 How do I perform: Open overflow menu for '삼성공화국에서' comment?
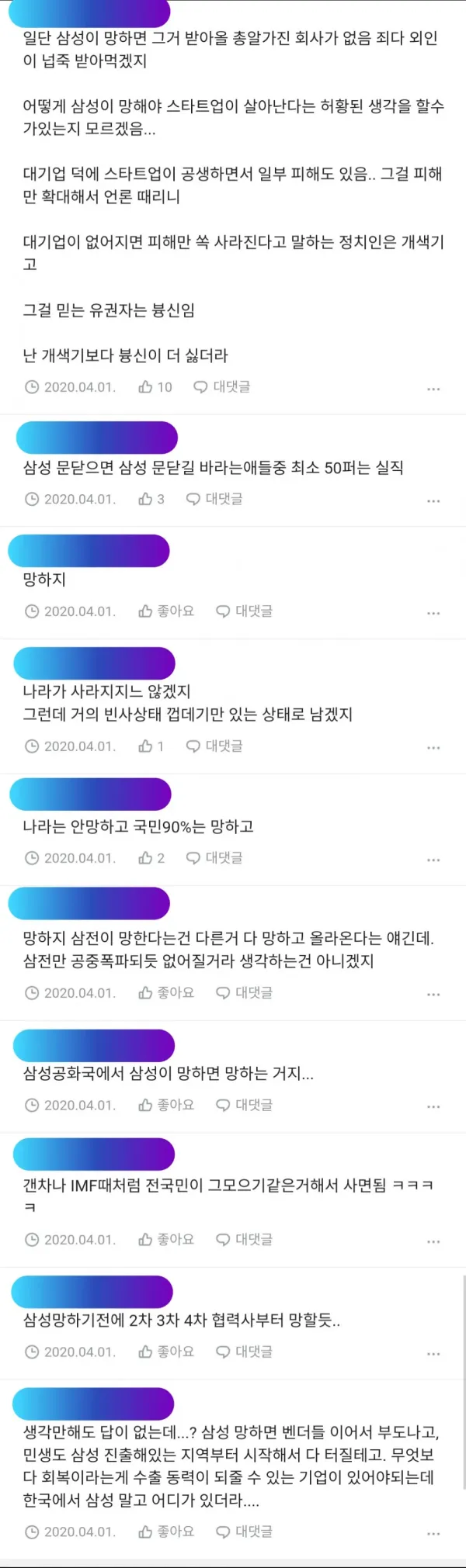pos(433,1107)
